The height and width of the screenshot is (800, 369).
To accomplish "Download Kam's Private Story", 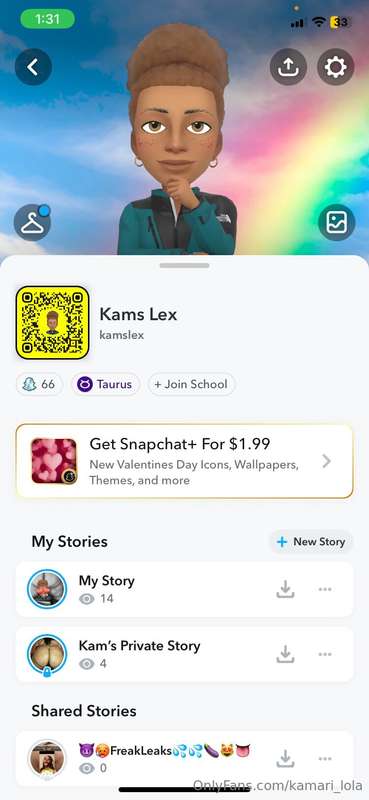I will [x=286, y=655].
